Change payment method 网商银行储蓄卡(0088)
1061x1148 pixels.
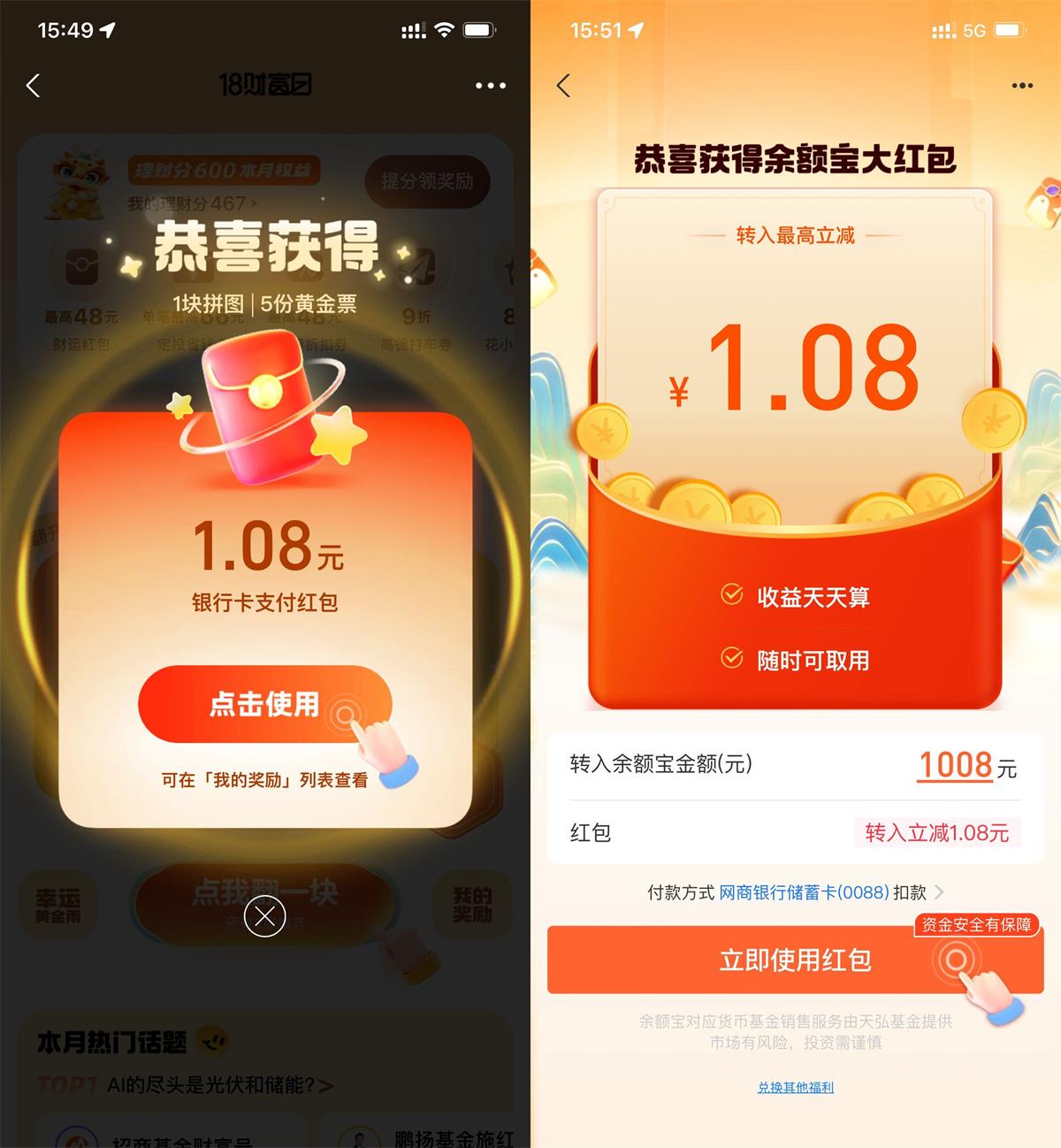coord(803,892)
